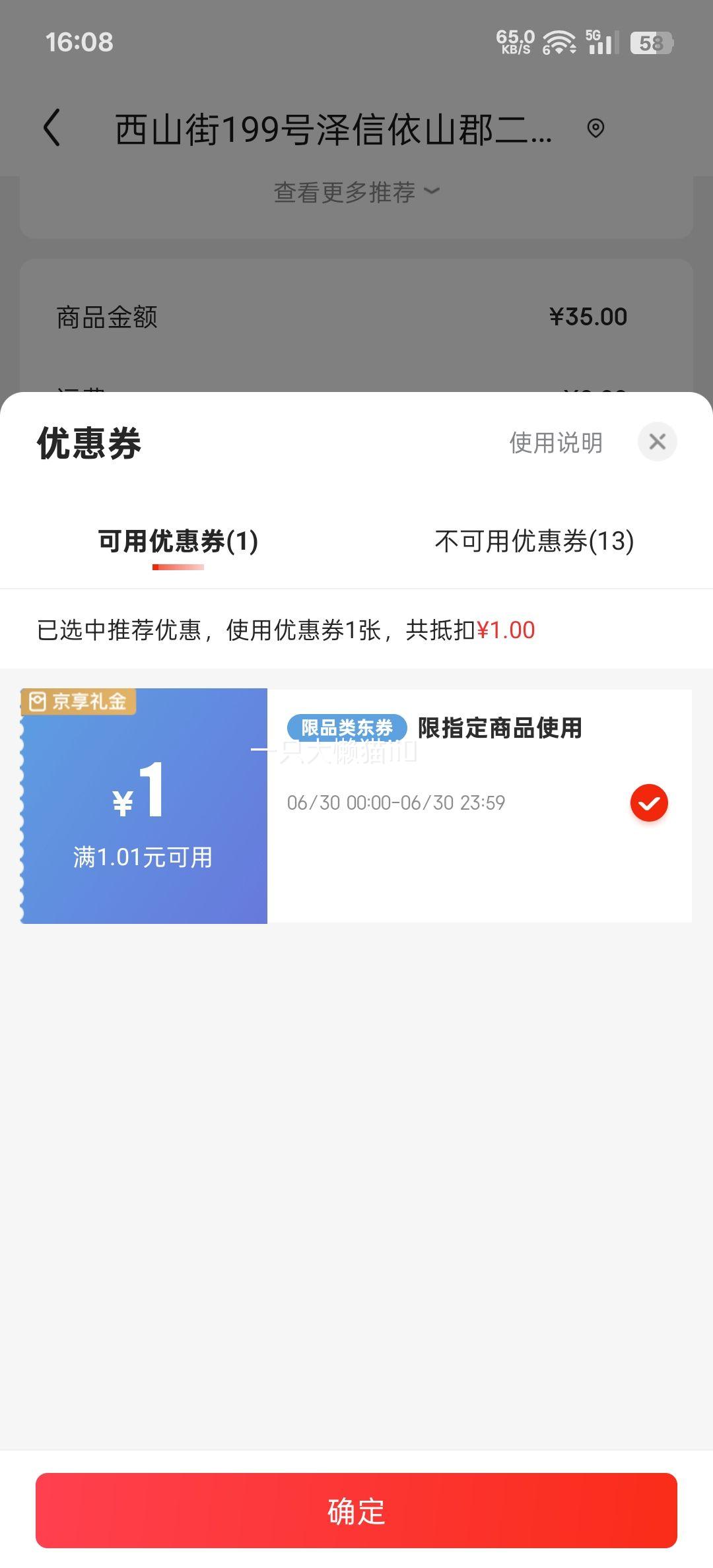Confirm coupon selection with 确定
The height and width of the screenshot is (1568, 713).
coord(356,1511)
